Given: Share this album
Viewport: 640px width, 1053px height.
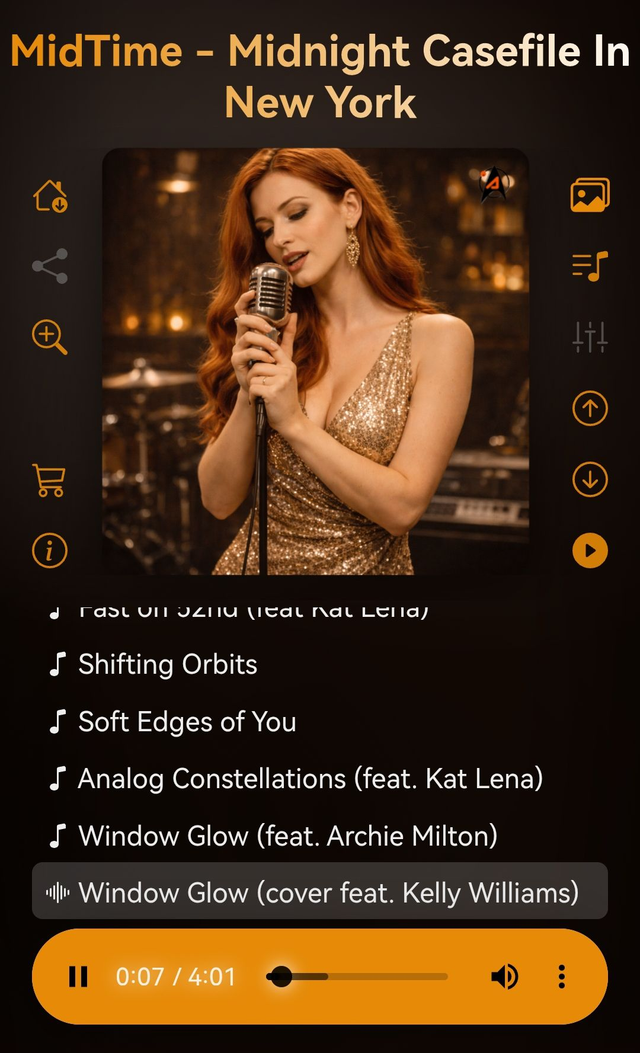Looking at the screenshot, I should tap(50, 266).
